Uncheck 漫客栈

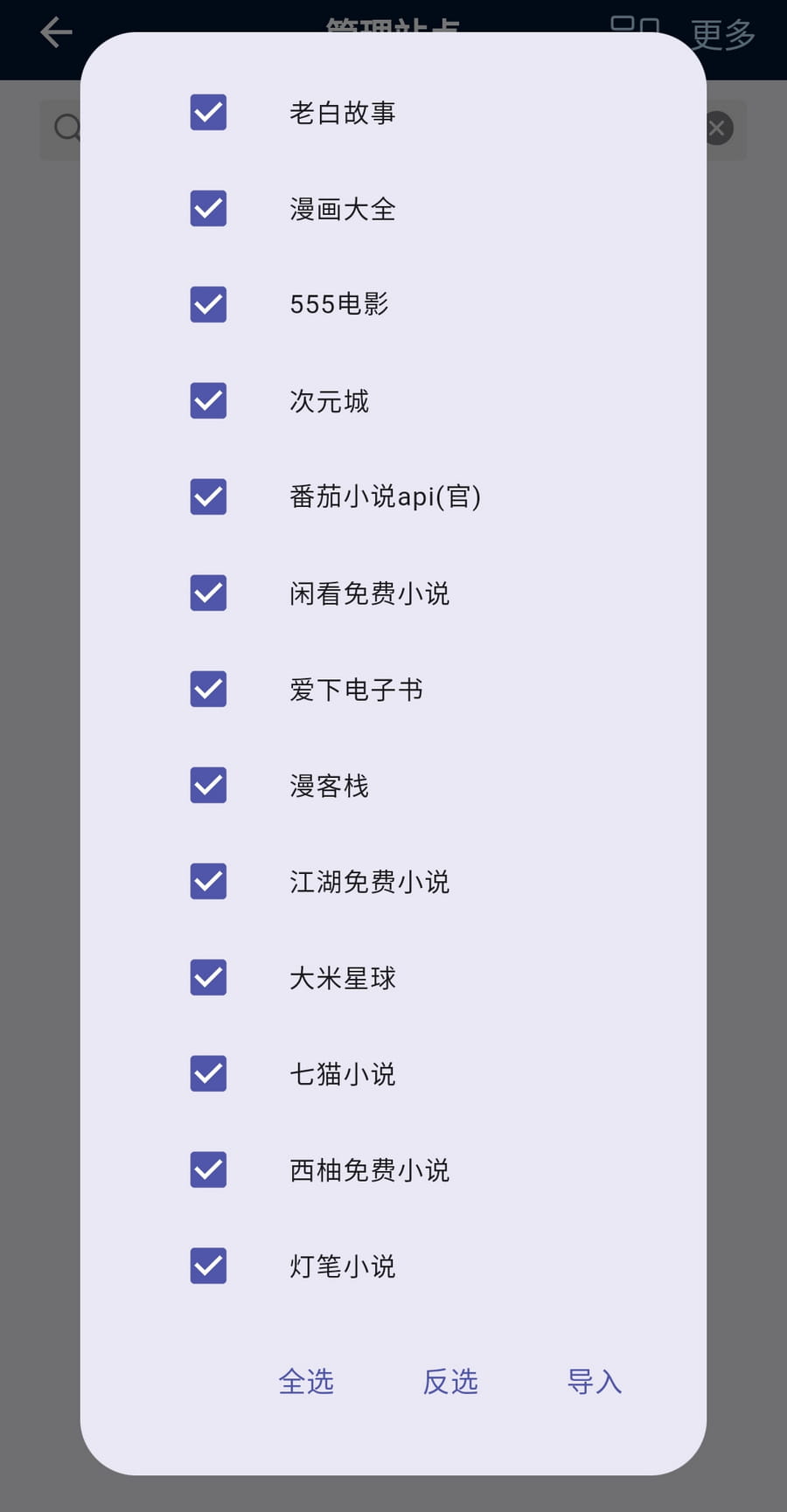pyautogui.click(x=208, y=785)
